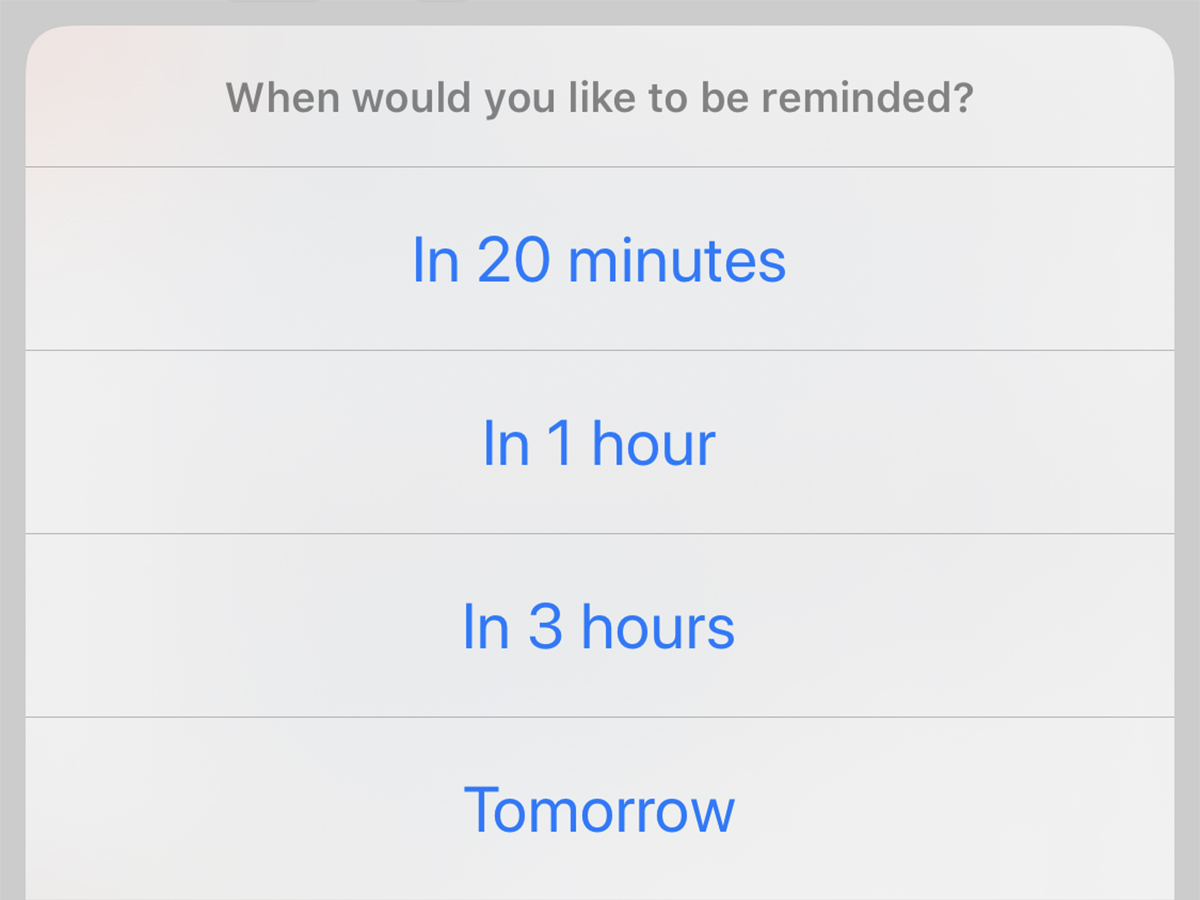Set reminder for In 3 hours
Viewport: 1200px width, 900px height.
coord(599,627)
